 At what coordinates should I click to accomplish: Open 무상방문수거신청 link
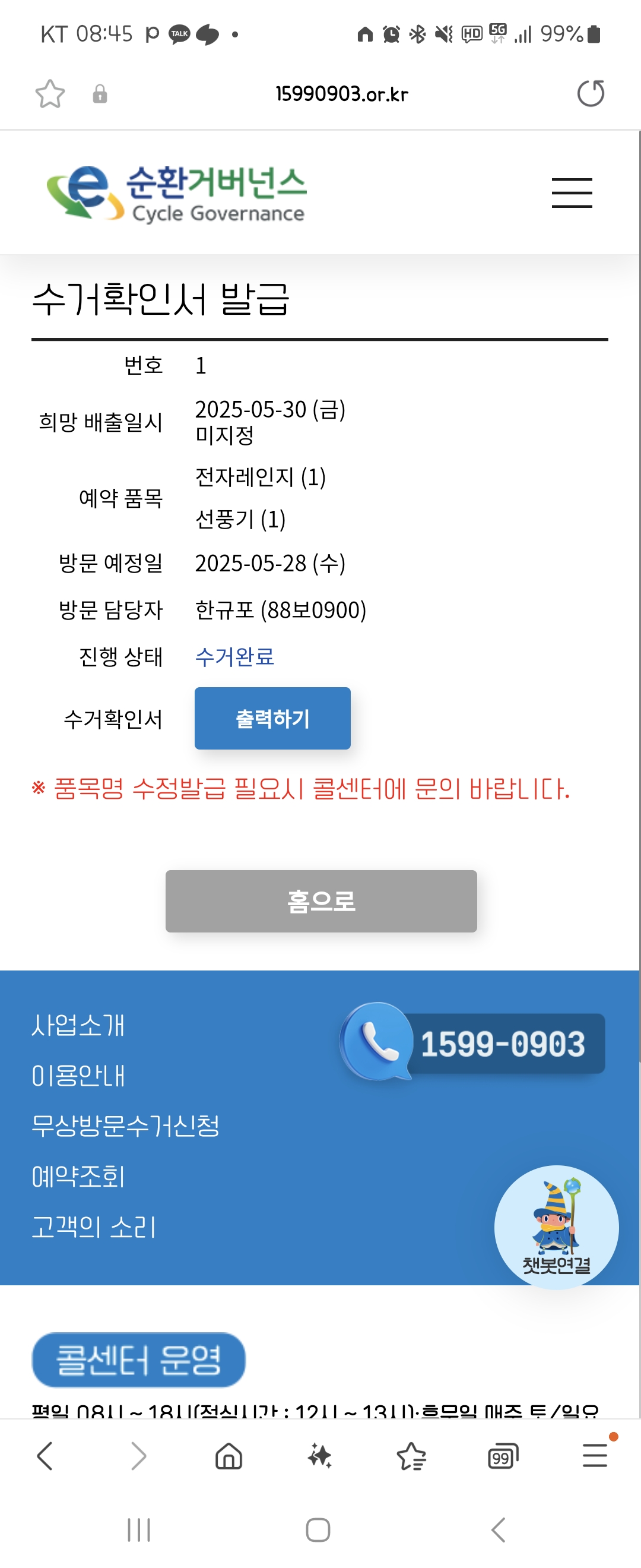click(x=125, y=1126)
